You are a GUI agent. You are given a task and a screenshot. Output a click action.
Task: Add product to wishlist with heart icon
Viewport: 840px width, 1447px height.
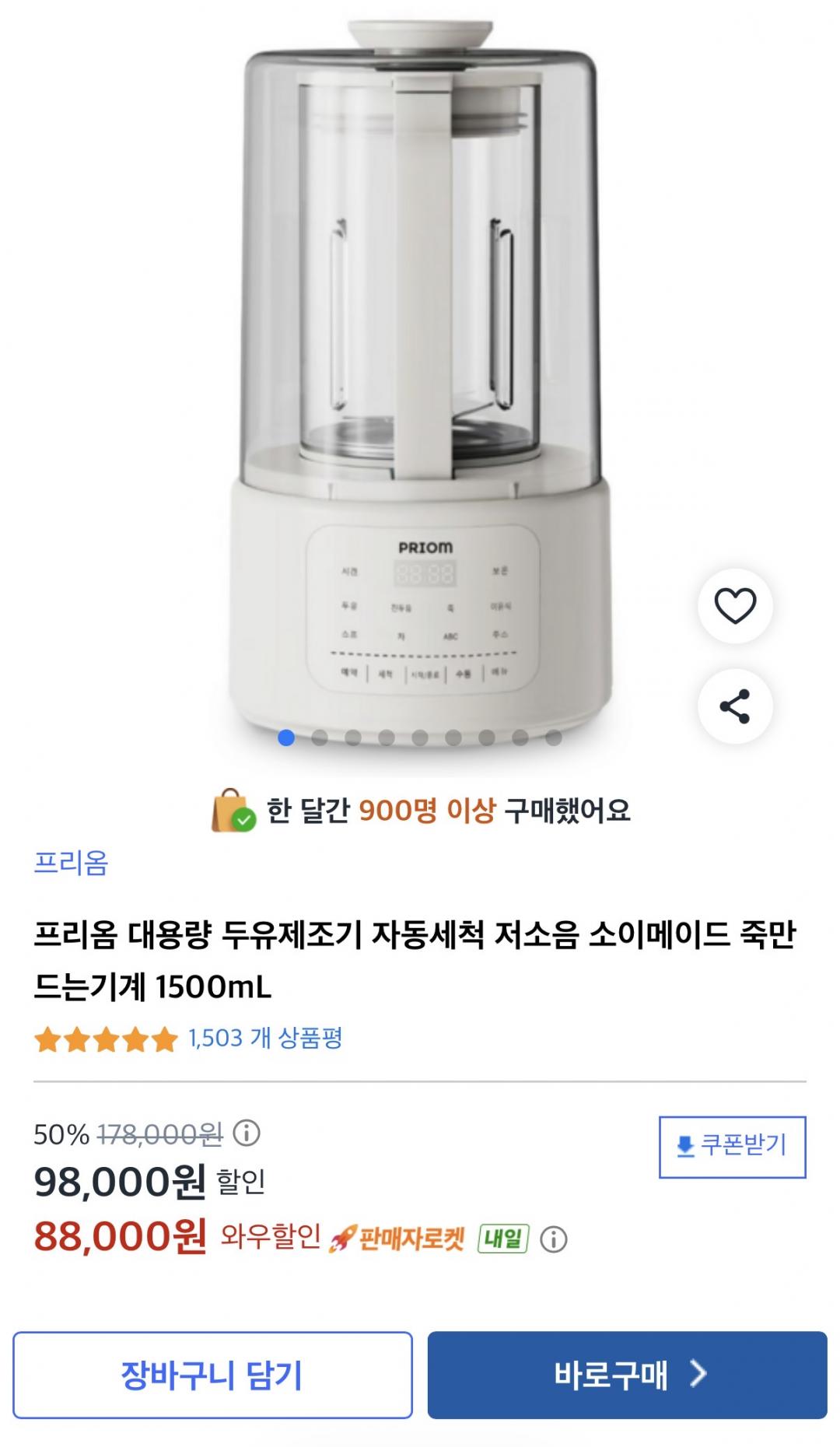735,606
